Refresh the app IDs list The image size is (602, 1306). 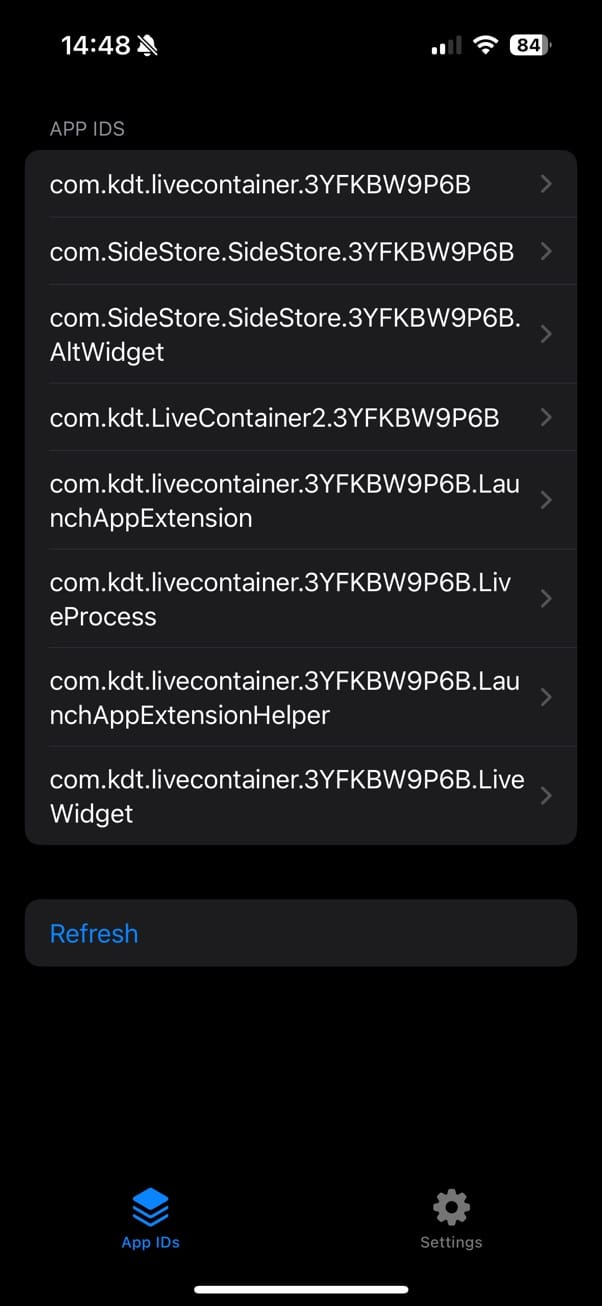click(x=300, y=933)
